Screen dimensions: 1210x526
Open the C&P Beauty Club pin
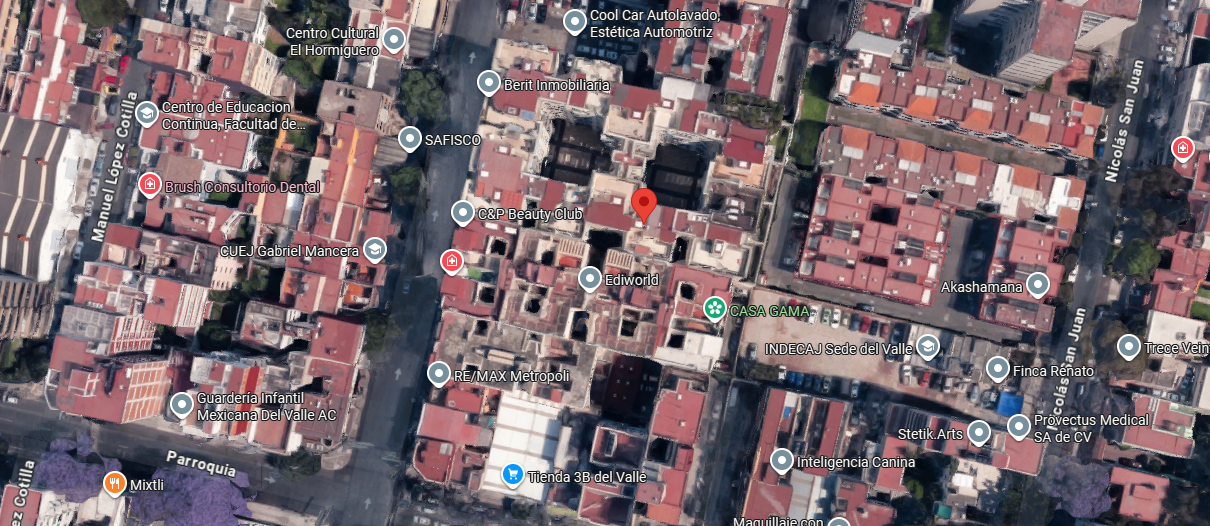point(463,213)
